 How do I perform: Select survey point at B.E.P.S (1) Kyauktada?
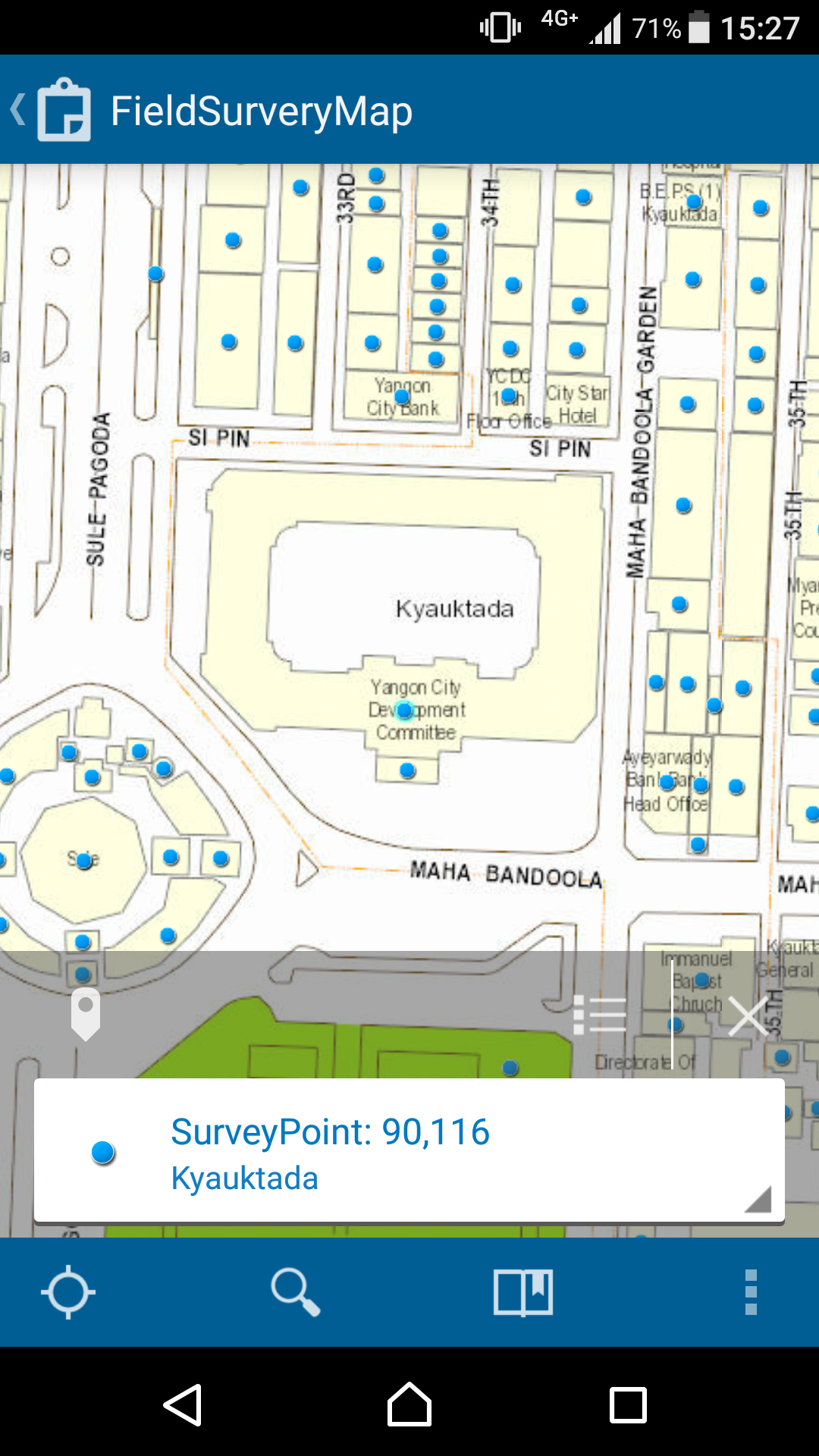click(x=694, y=202)
